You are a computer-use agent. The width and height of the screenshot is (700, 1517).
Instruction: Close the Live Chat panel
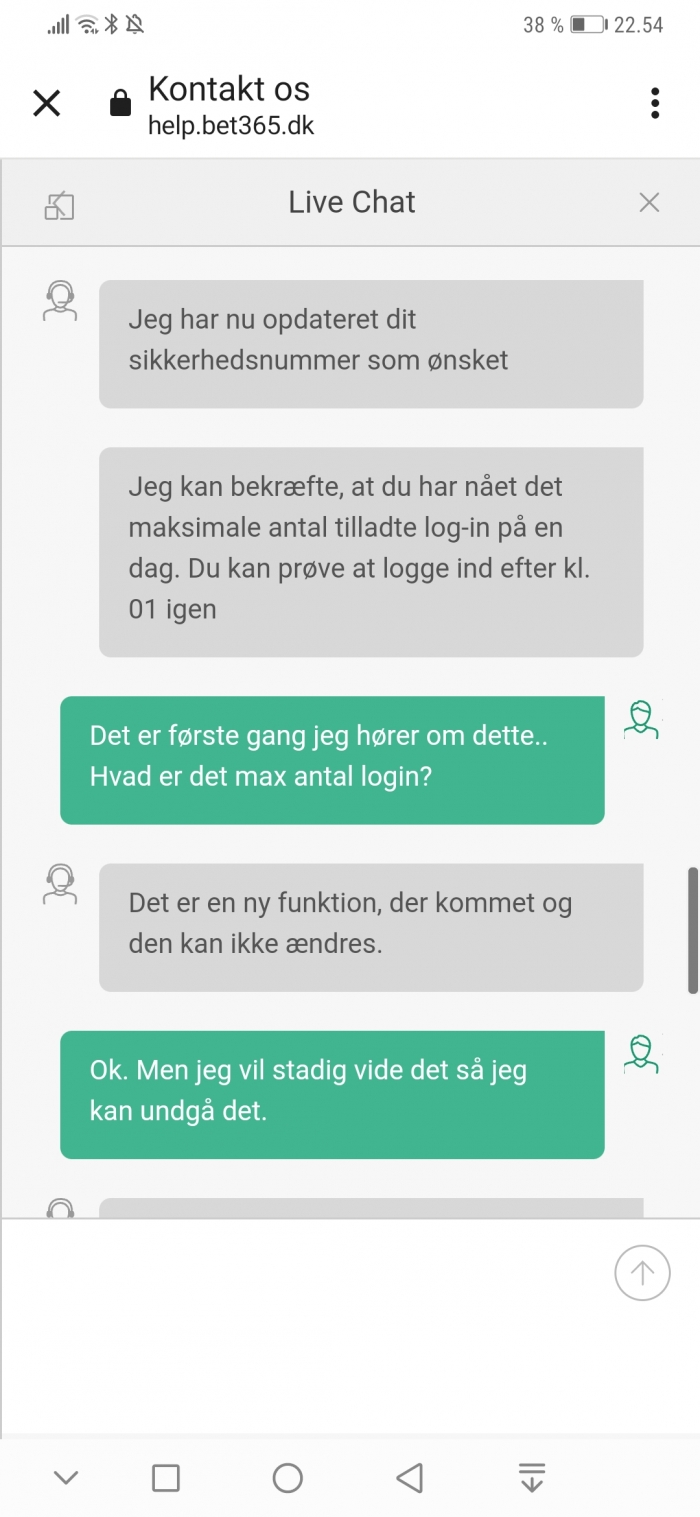tap(649, 203)
